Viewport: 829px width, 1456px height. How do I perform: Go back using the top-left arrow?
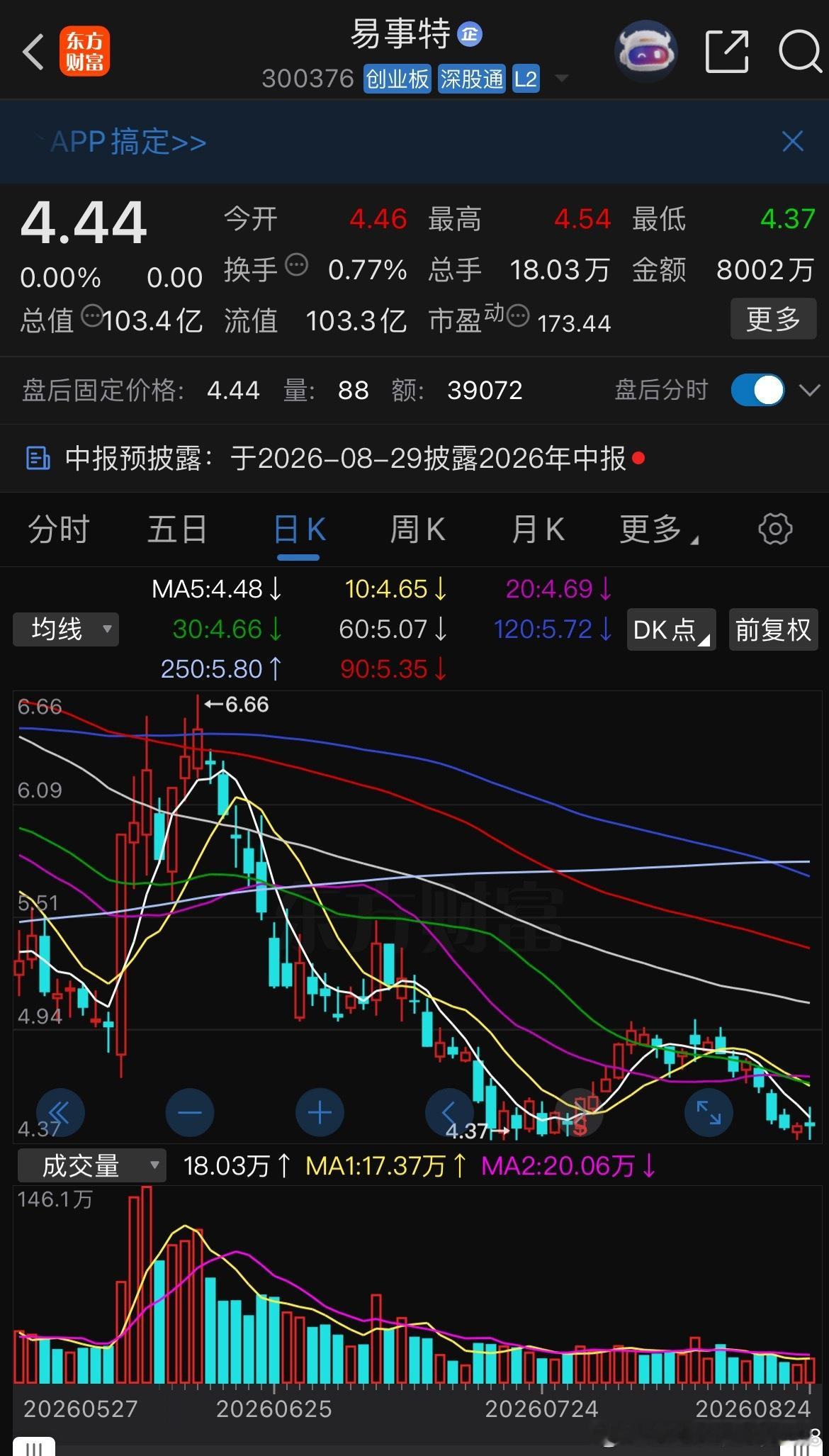(x=33, y=52)
